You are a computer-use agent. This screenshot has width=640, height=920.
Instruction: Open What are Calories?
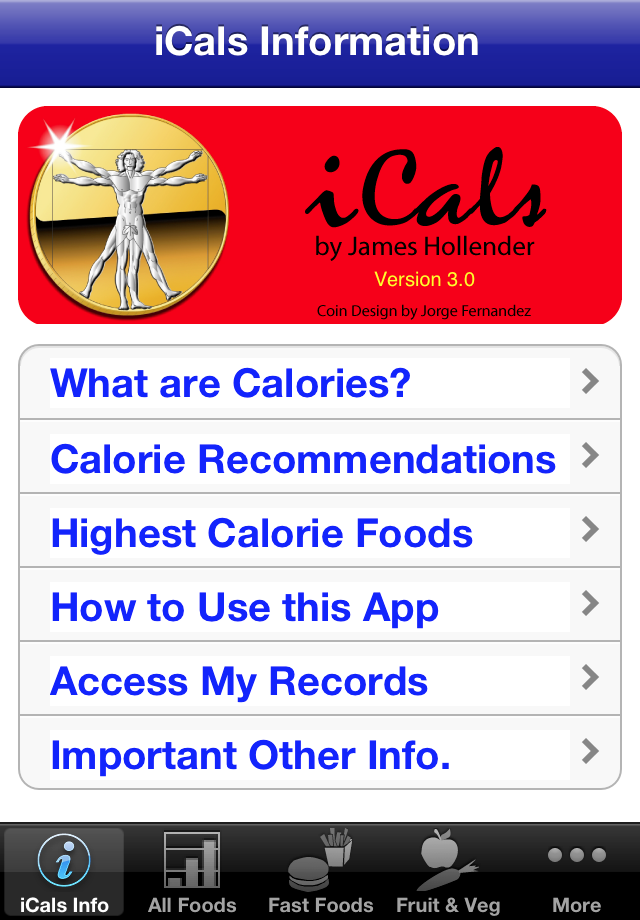(x=320, y=383)
